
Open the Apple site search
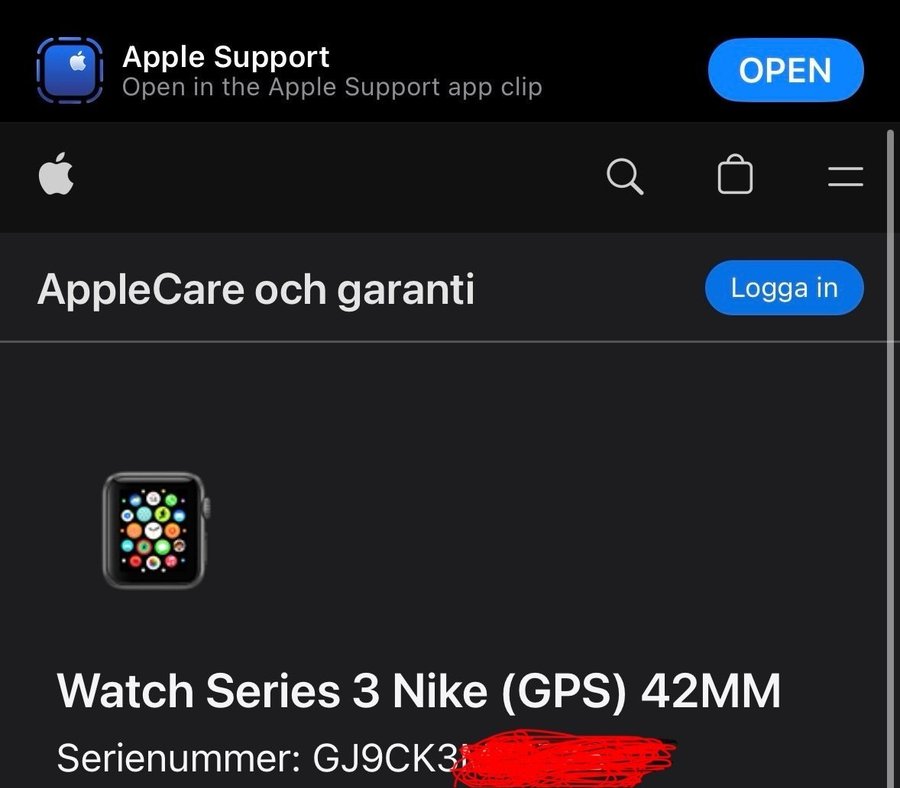(625, 177)
